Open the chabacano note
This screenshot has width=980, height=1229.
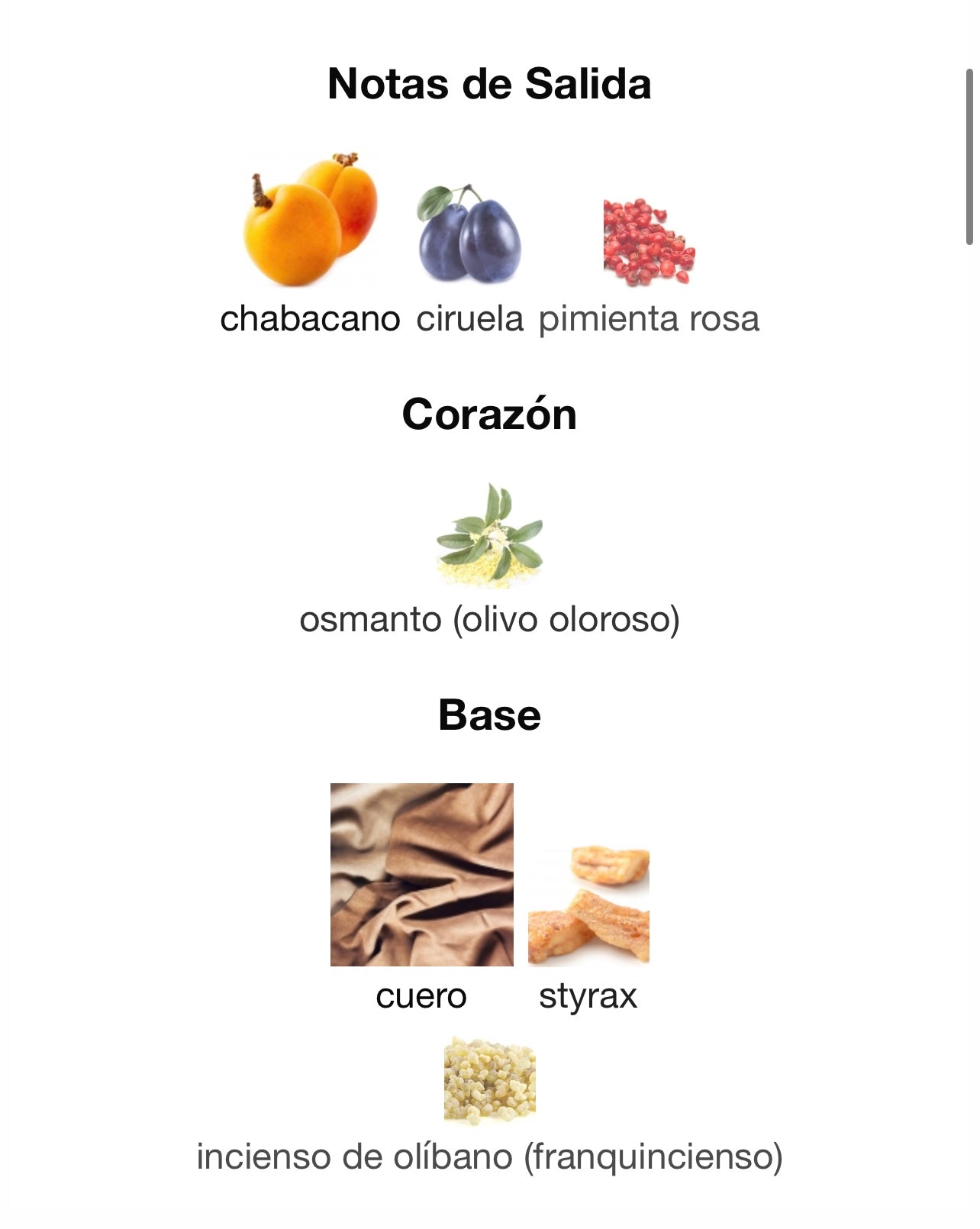310,221
